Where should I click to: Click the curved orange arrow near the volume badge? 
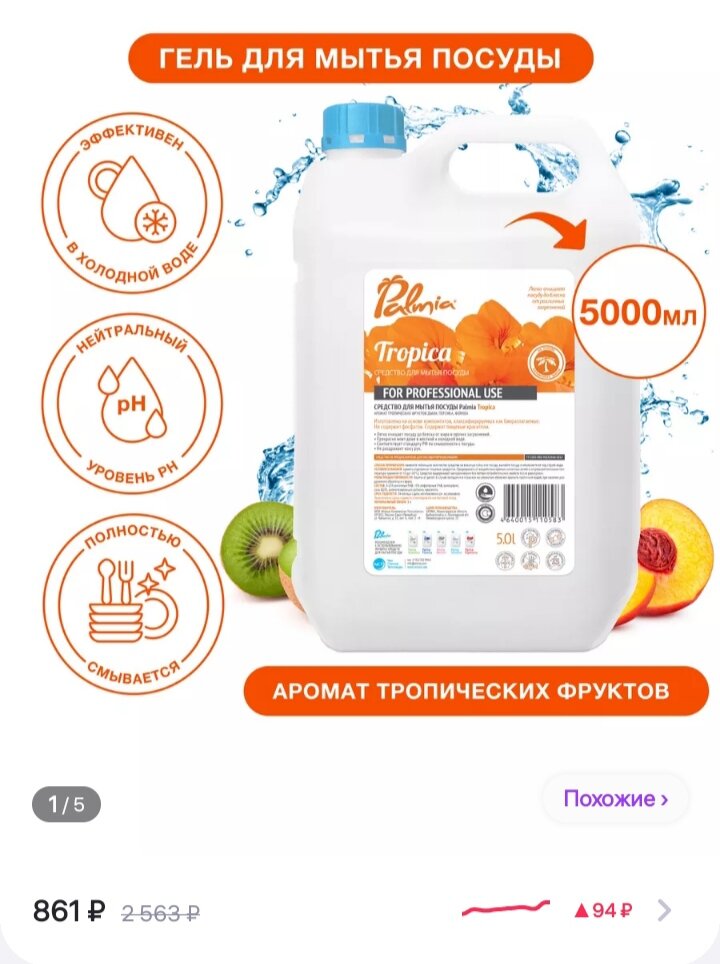(553, 229)
